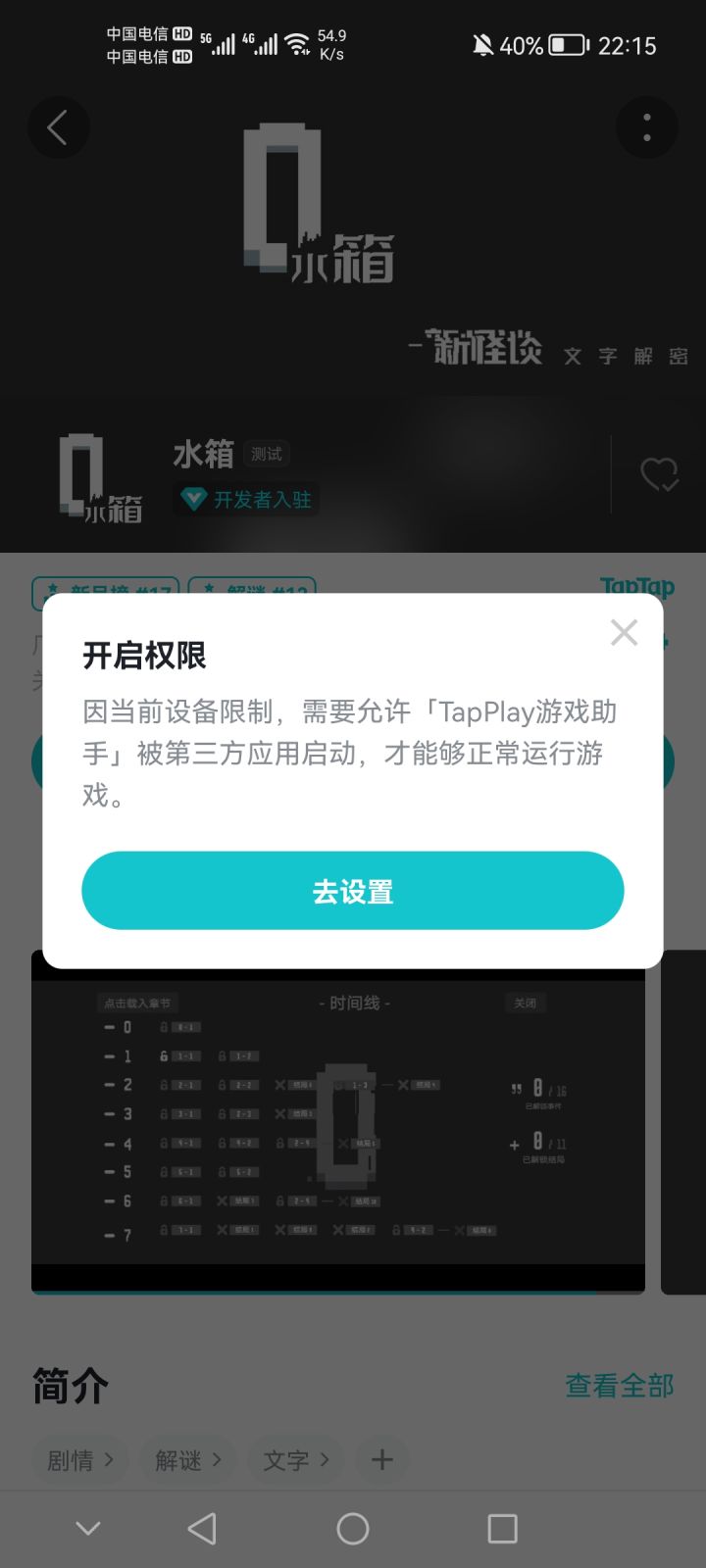Tap the 水箱 game app icon
706x1568 pixels.
pyautogui.click(x=102, y=477)
